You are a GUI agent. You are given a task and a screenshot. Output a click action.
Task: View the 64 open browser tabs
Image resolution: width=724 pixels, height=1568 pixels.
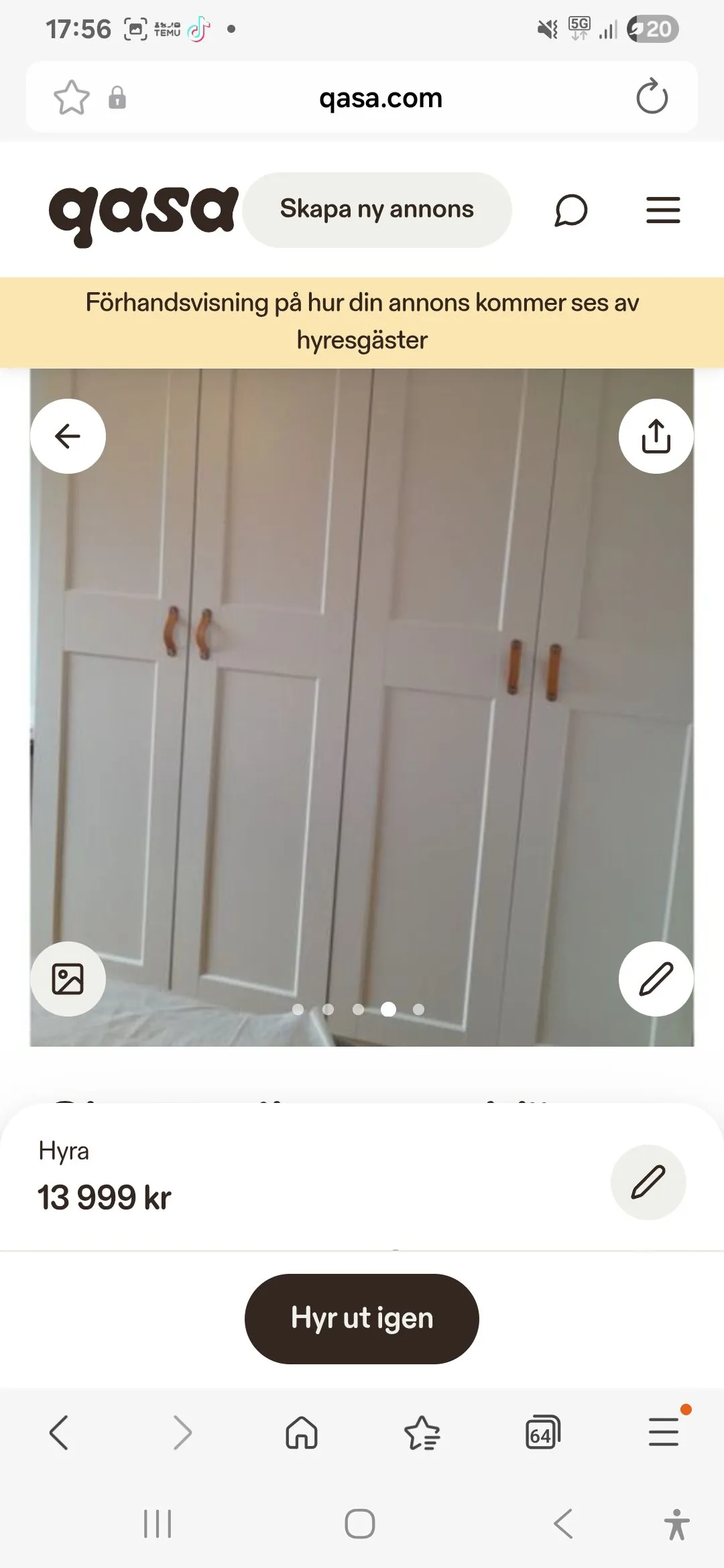click(x=542, y=1433)
